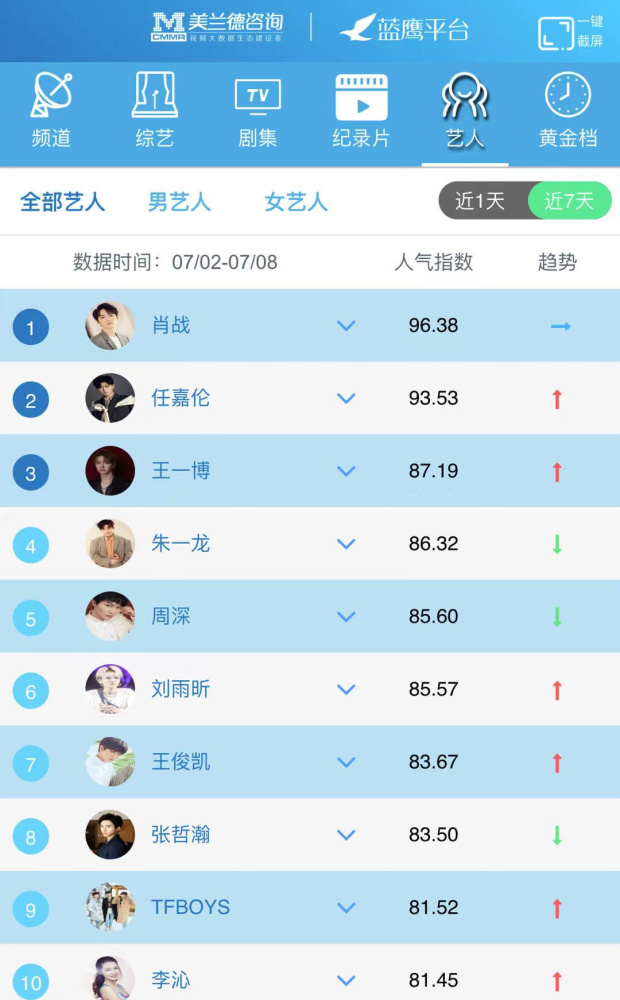This screenshot has height=1000, width=620.
Task: Expand details for 肖战
Action: 346,326
